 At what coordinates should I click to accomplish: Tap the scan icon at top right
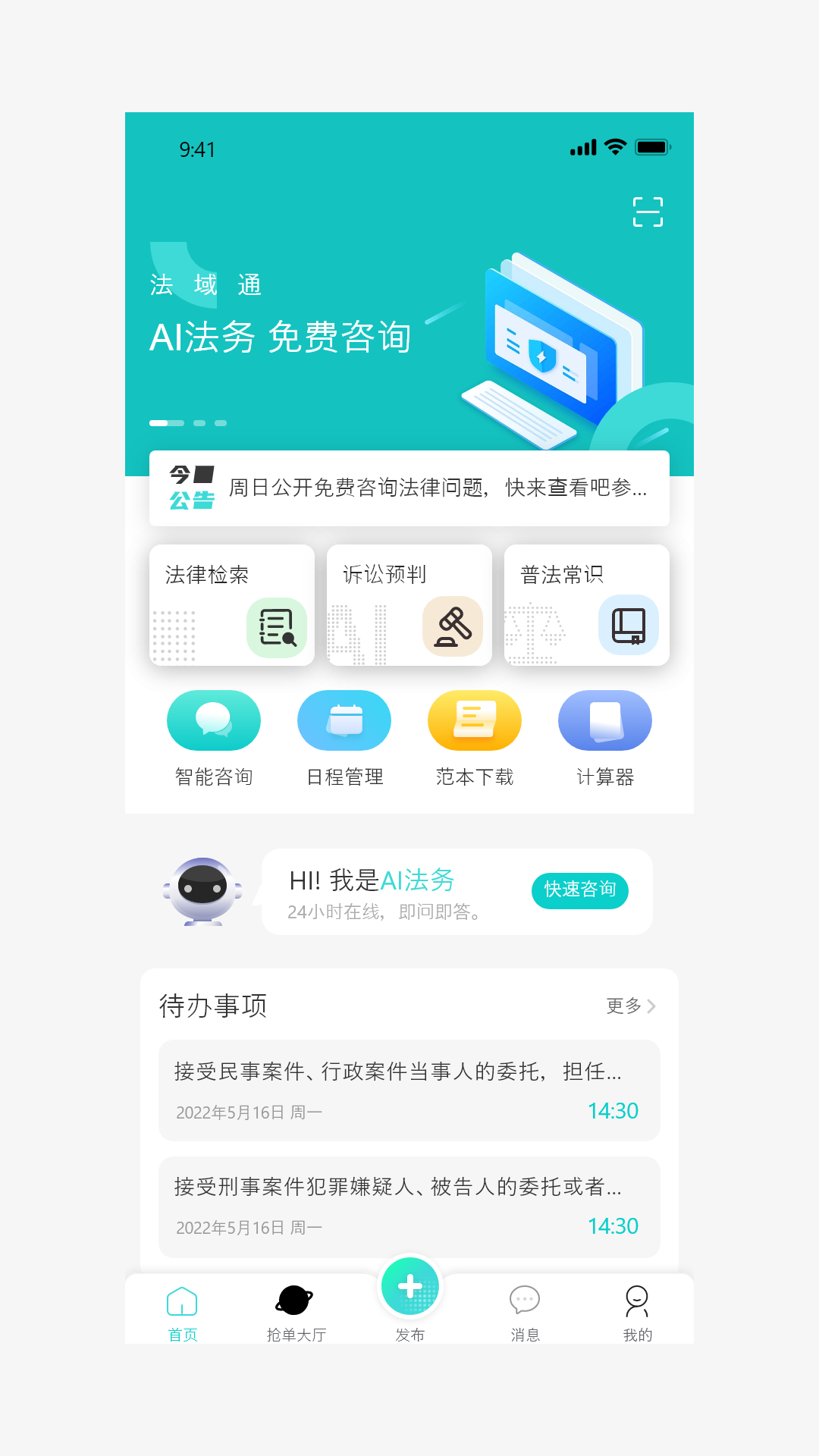click(x=648, y=213)
